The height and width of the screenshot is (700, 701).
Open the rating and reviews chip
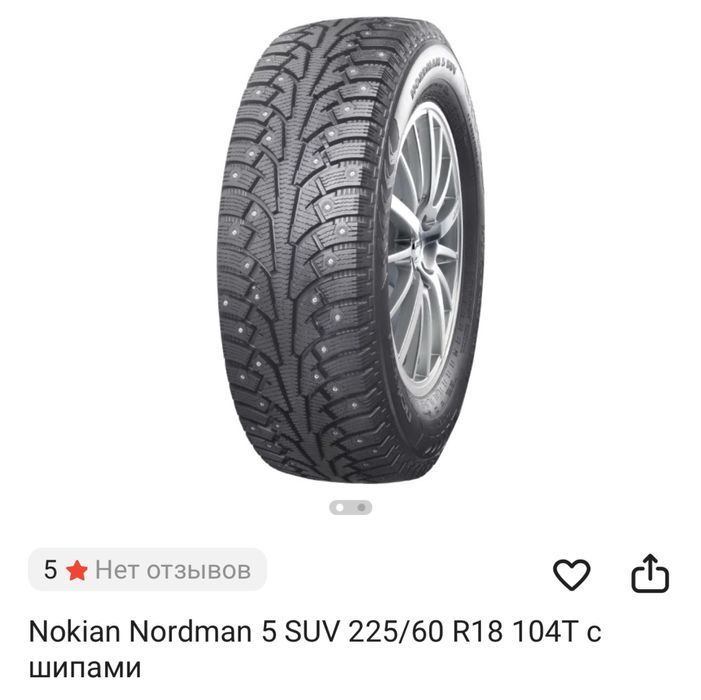[147, 570]
